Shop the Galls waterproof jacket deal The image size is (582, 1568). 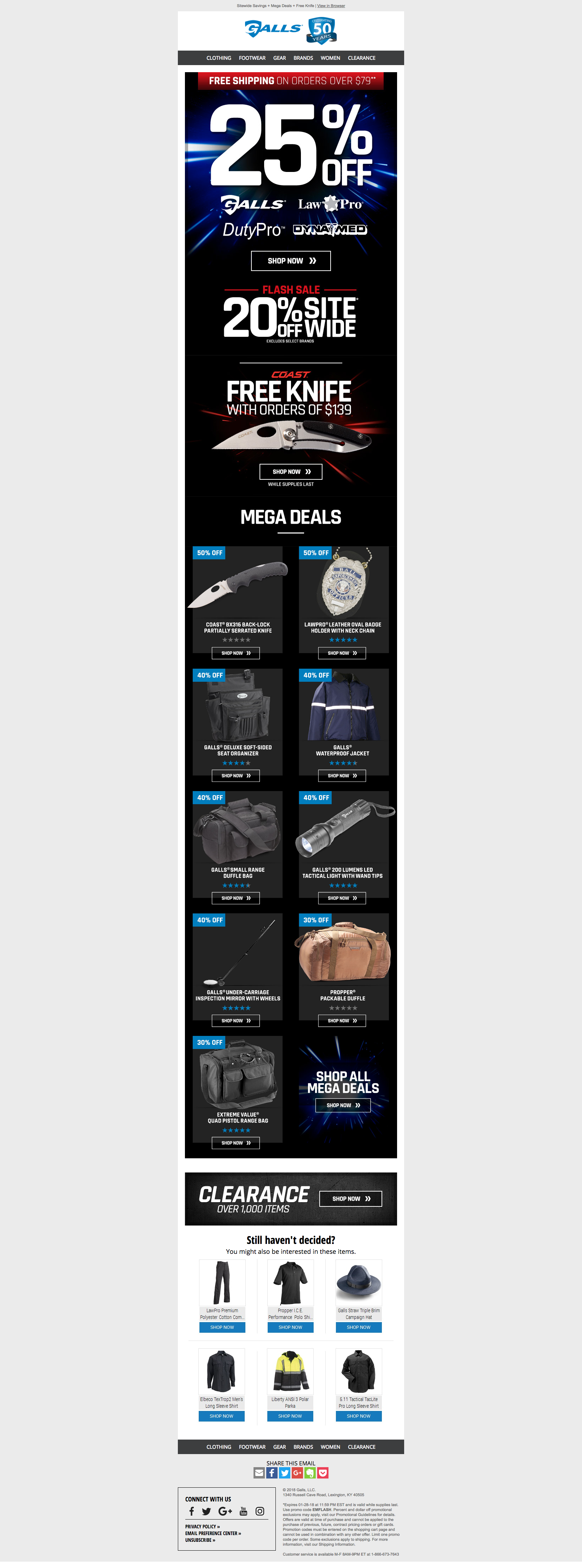coord(342,776)
